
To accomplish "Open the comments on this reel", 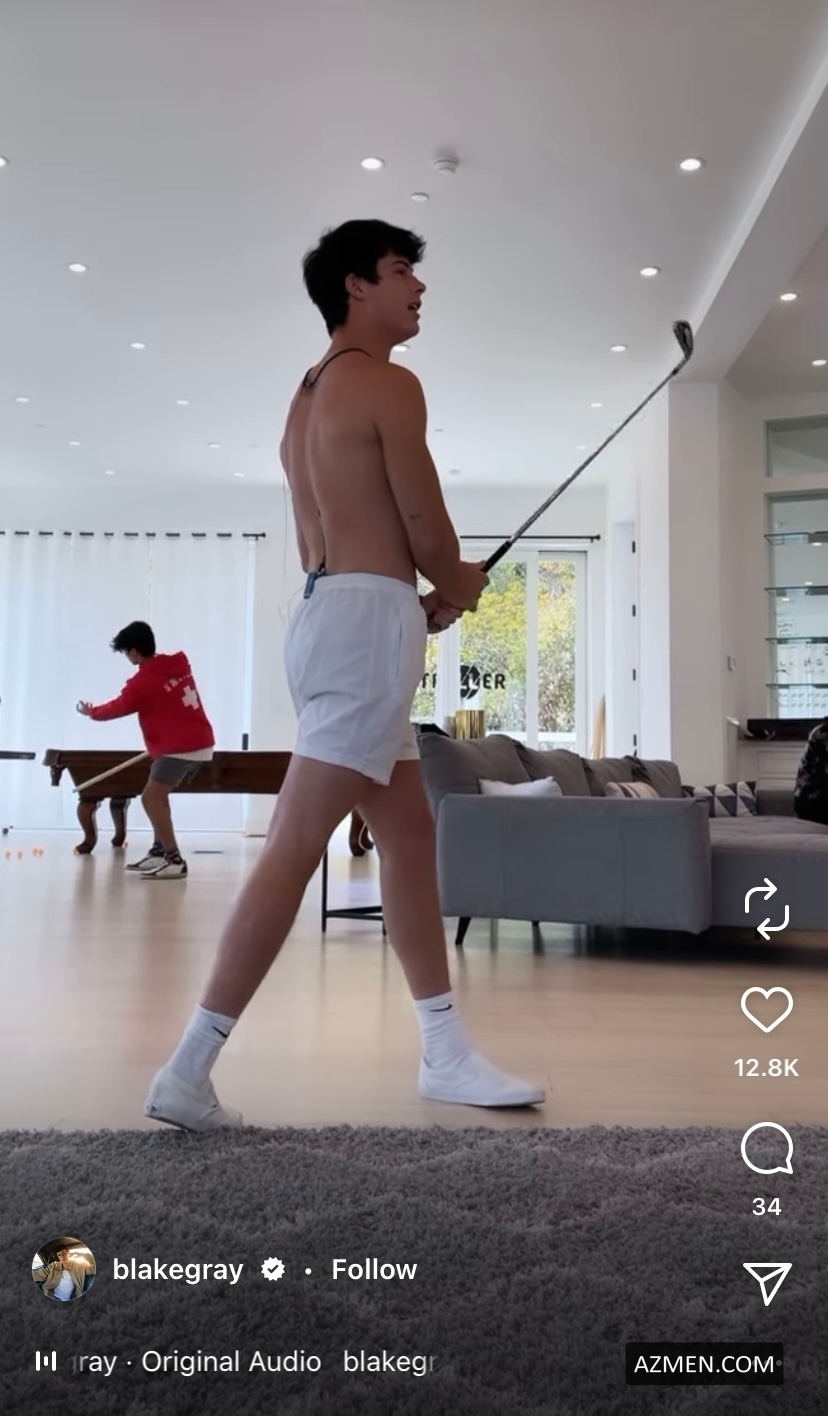I will click(766, 1149).
